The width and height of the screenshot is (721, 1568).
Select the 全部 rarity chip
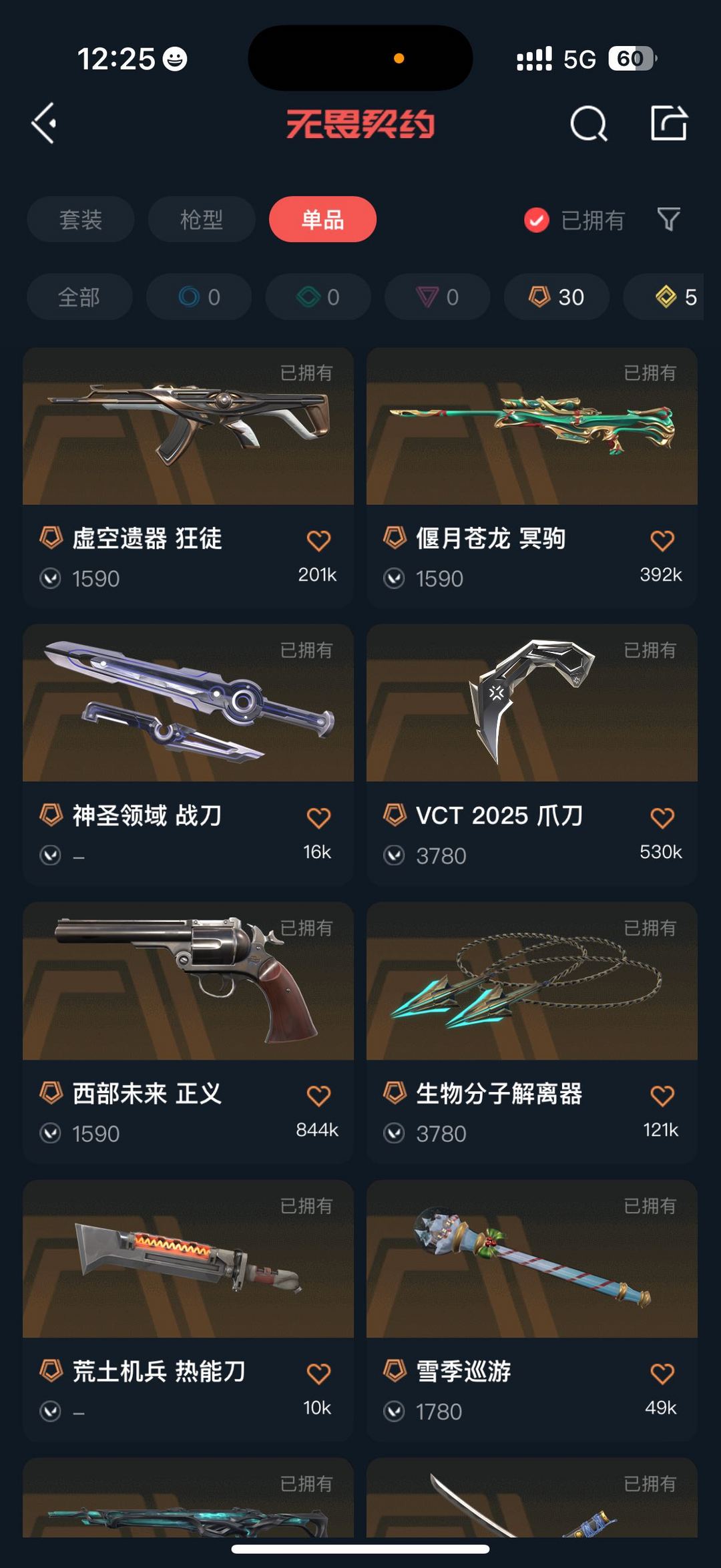[x=79, y=297]
